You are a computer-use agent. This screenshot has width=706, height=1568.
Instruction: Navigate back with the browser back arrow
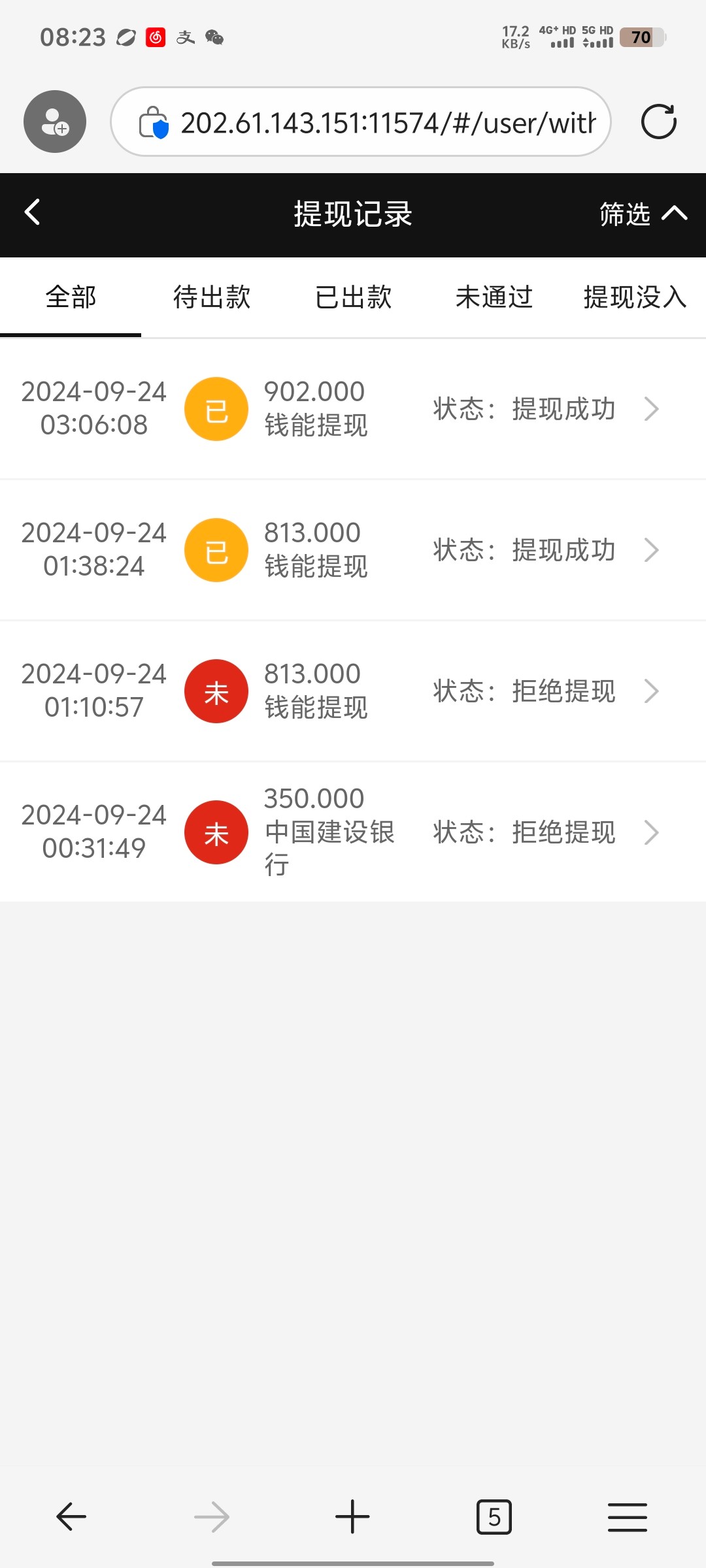[71, 1516]
